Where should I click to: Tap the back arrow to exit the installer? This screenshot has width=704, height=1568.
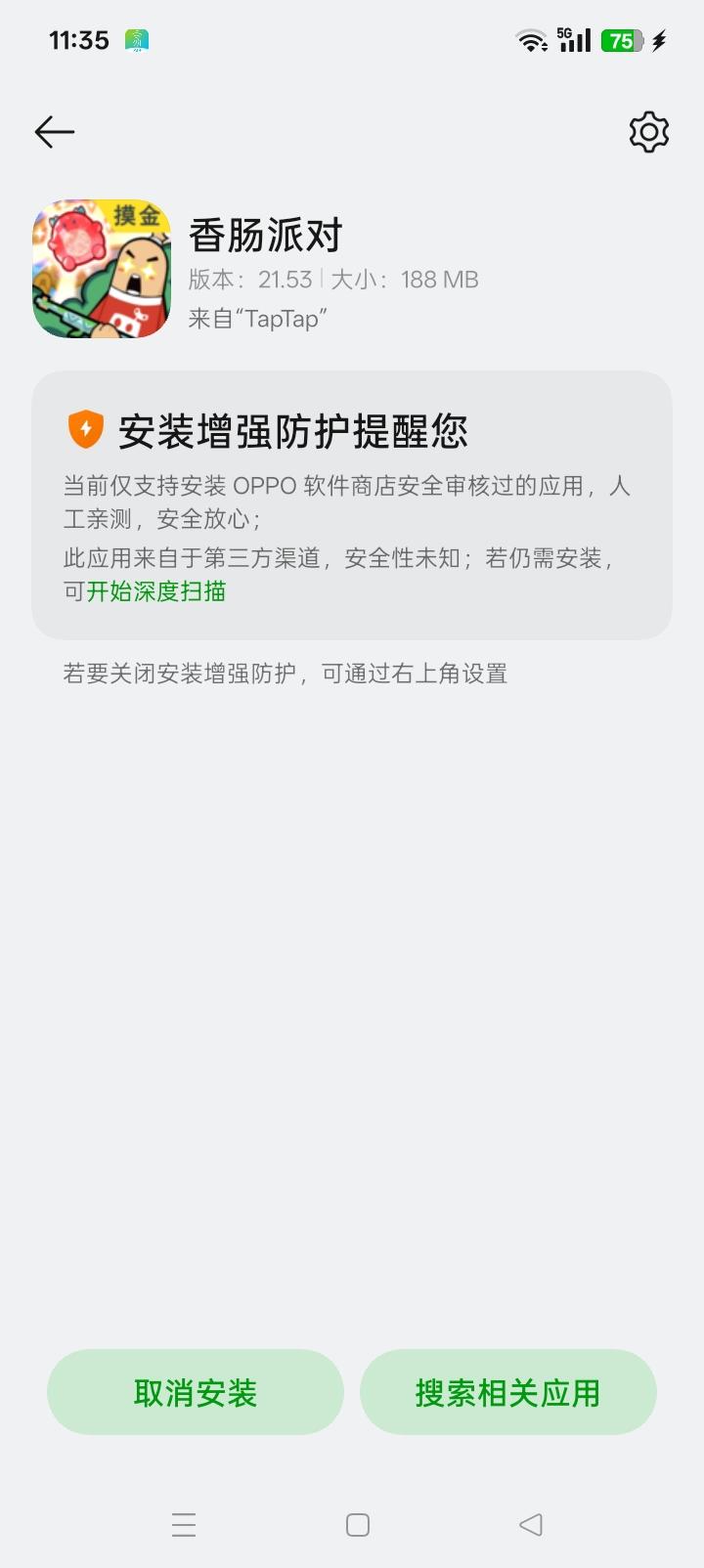(54, 132)
